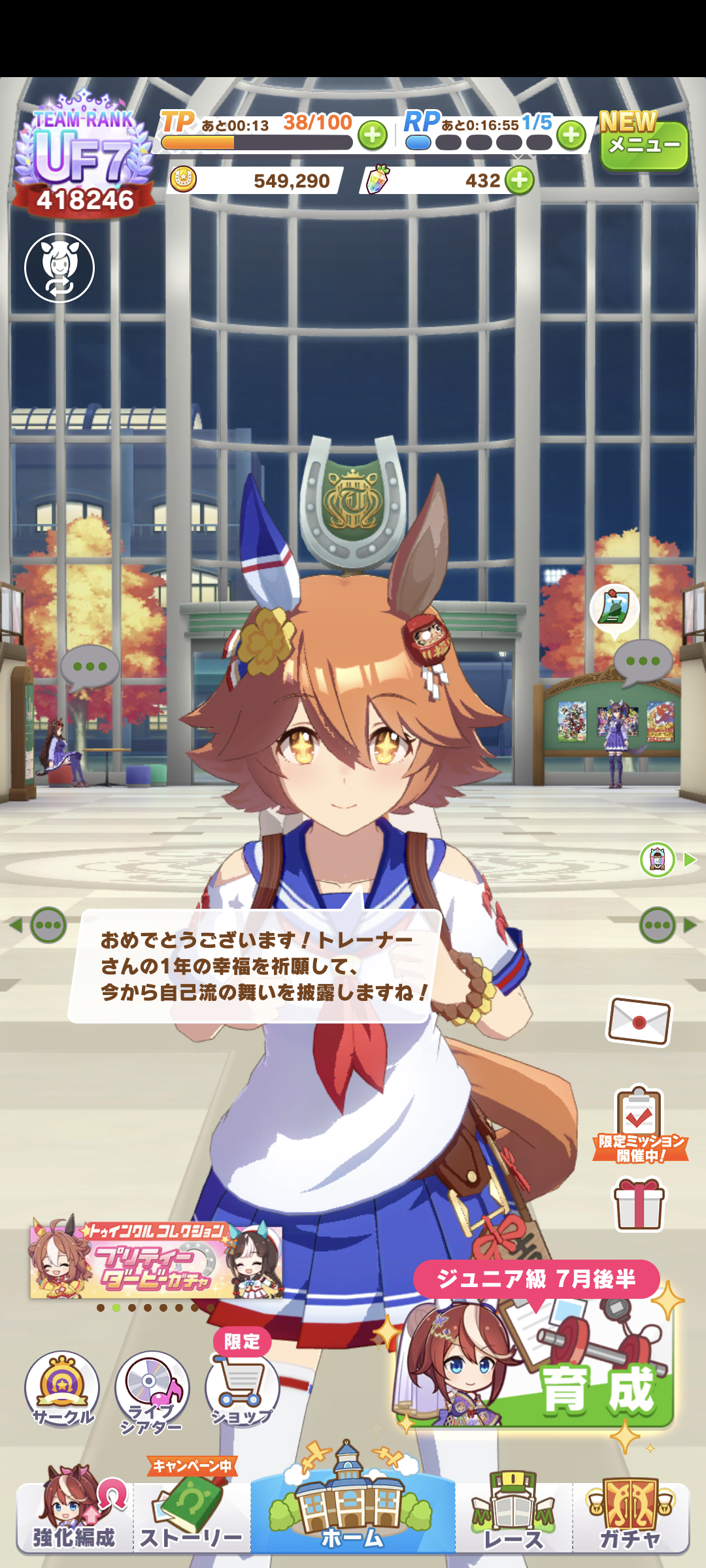Tap the plus button to recover RP
The width and height of the screenshot is (706, 1568).
pos(571,135)
